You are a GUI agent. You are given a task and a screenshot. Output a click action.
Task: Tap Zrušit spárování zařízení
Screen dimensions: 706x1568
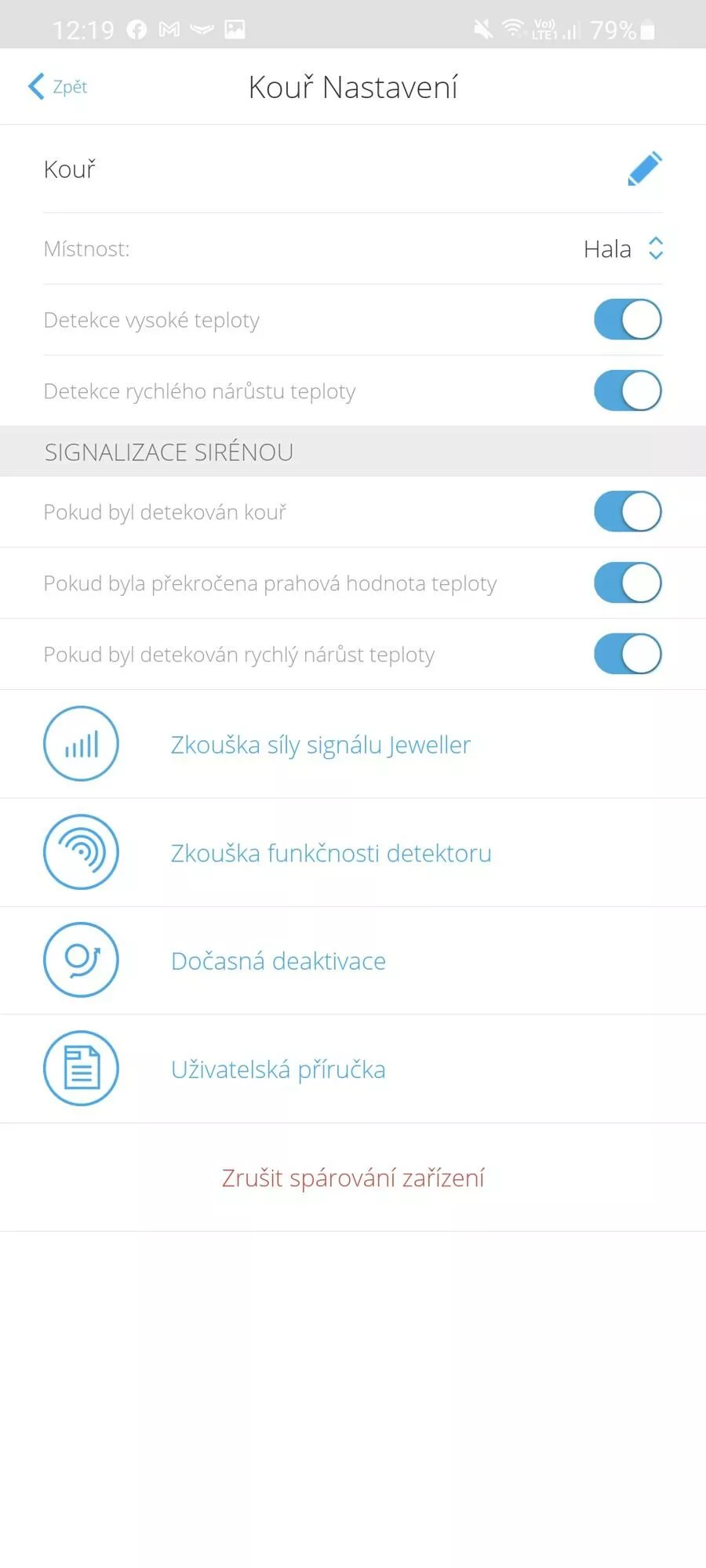pyautogui.click(x=353, y=1178)
